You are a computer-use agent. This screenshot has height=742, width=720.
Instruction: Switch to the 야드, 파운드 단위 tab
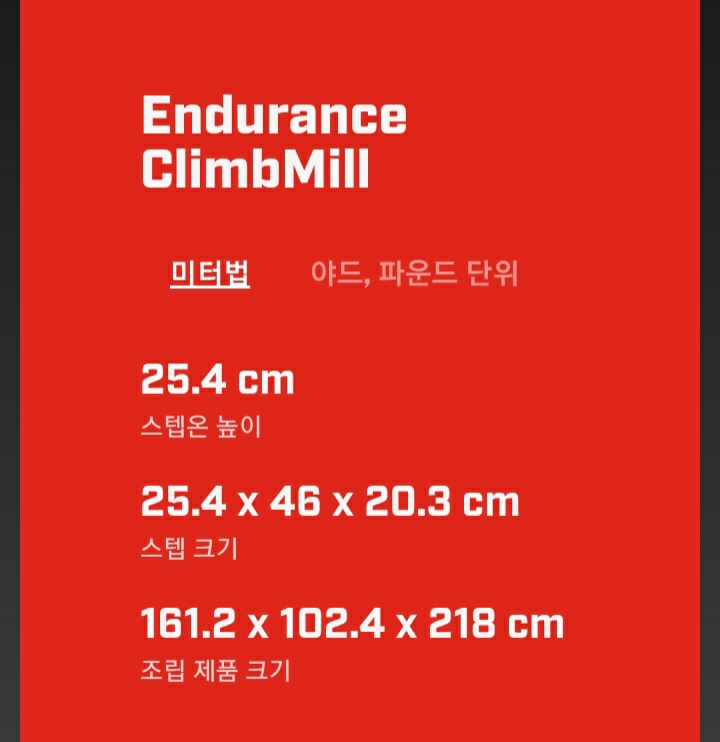pos(414,274)
